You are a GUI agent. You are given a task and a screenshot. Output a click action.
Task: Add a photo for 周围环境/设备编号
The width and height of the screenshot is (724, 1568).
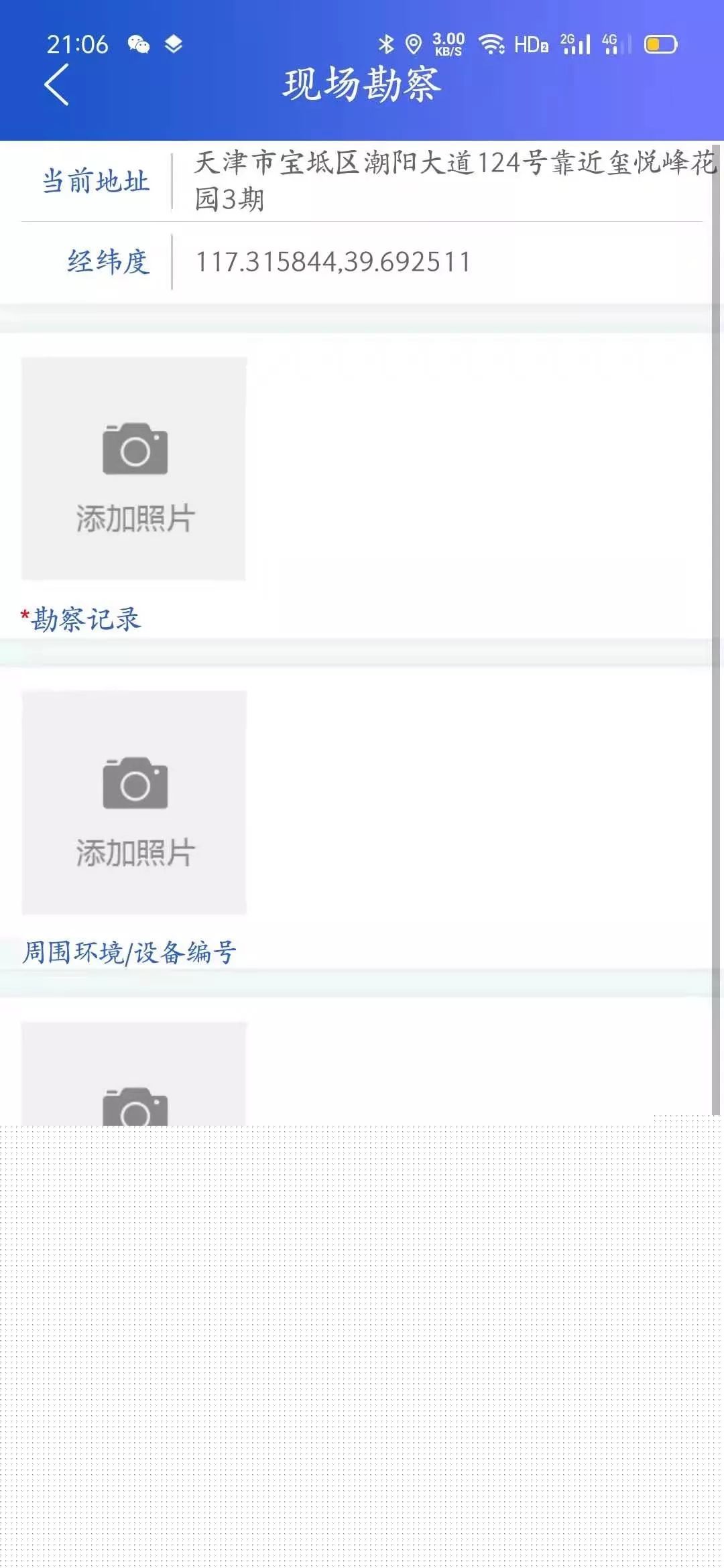tap(134, 802)
